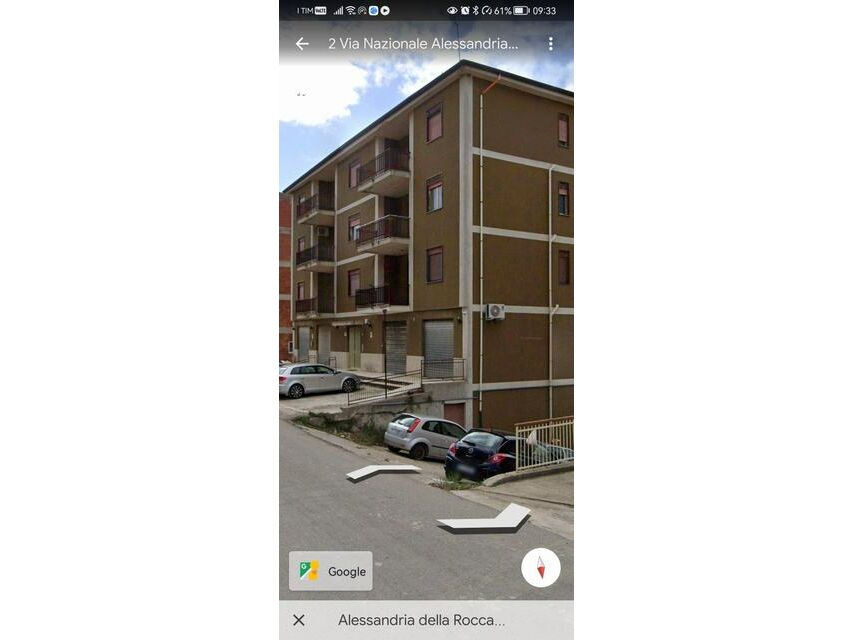
Task: Go back from Street View
Action: tap(302, 44)
